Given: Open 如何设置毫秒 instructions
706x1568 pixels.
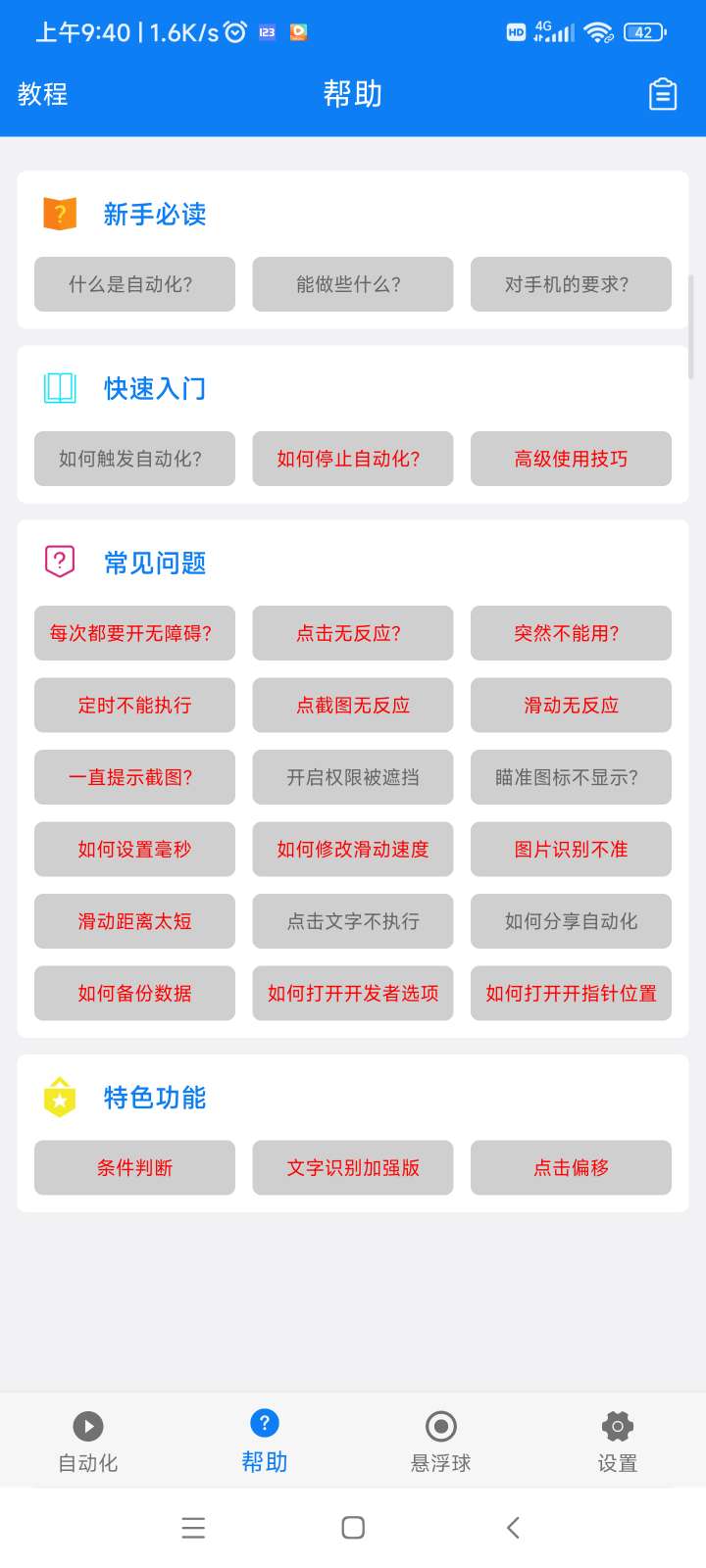Looking at the screenshot, I should (134, 850).
